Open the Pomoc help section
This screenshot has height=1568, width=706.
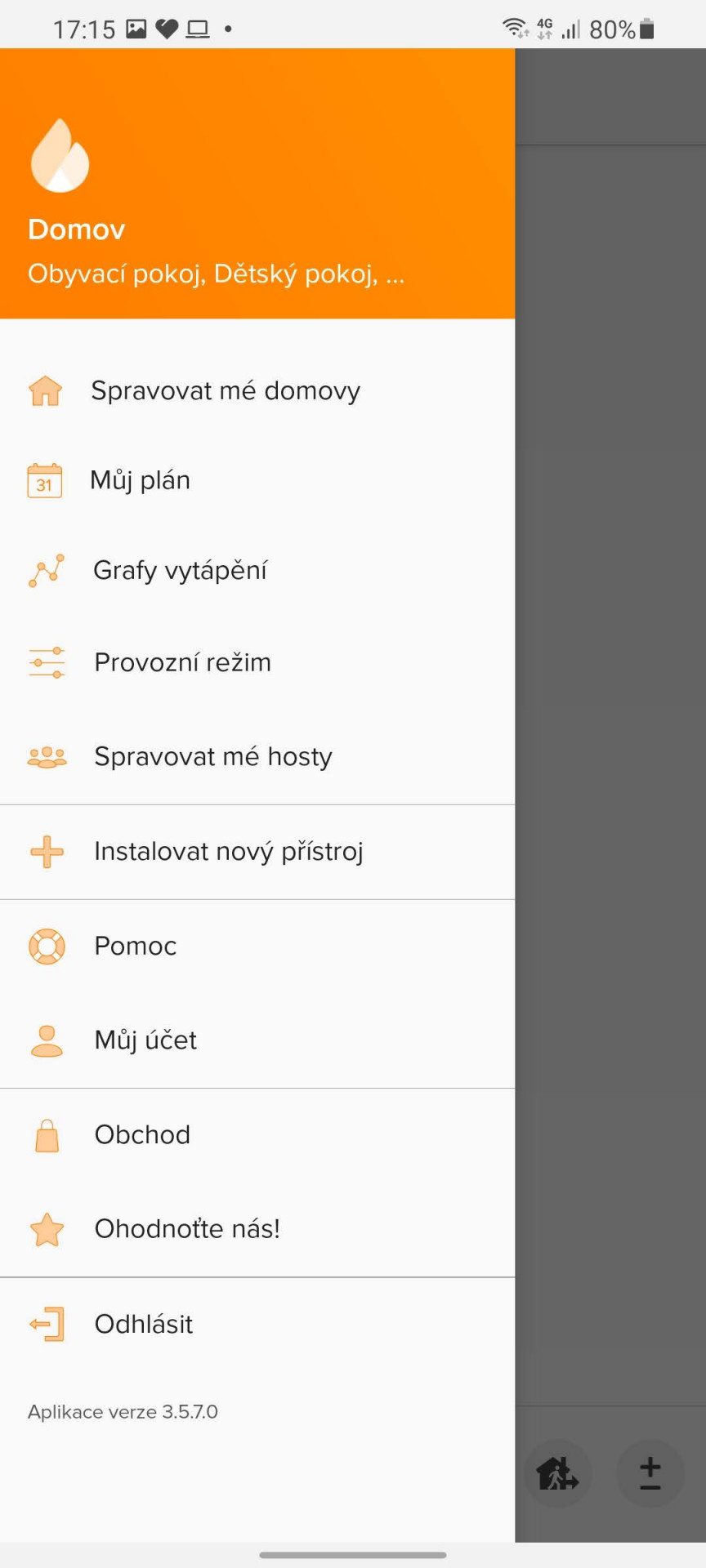(x=257, y=947)
